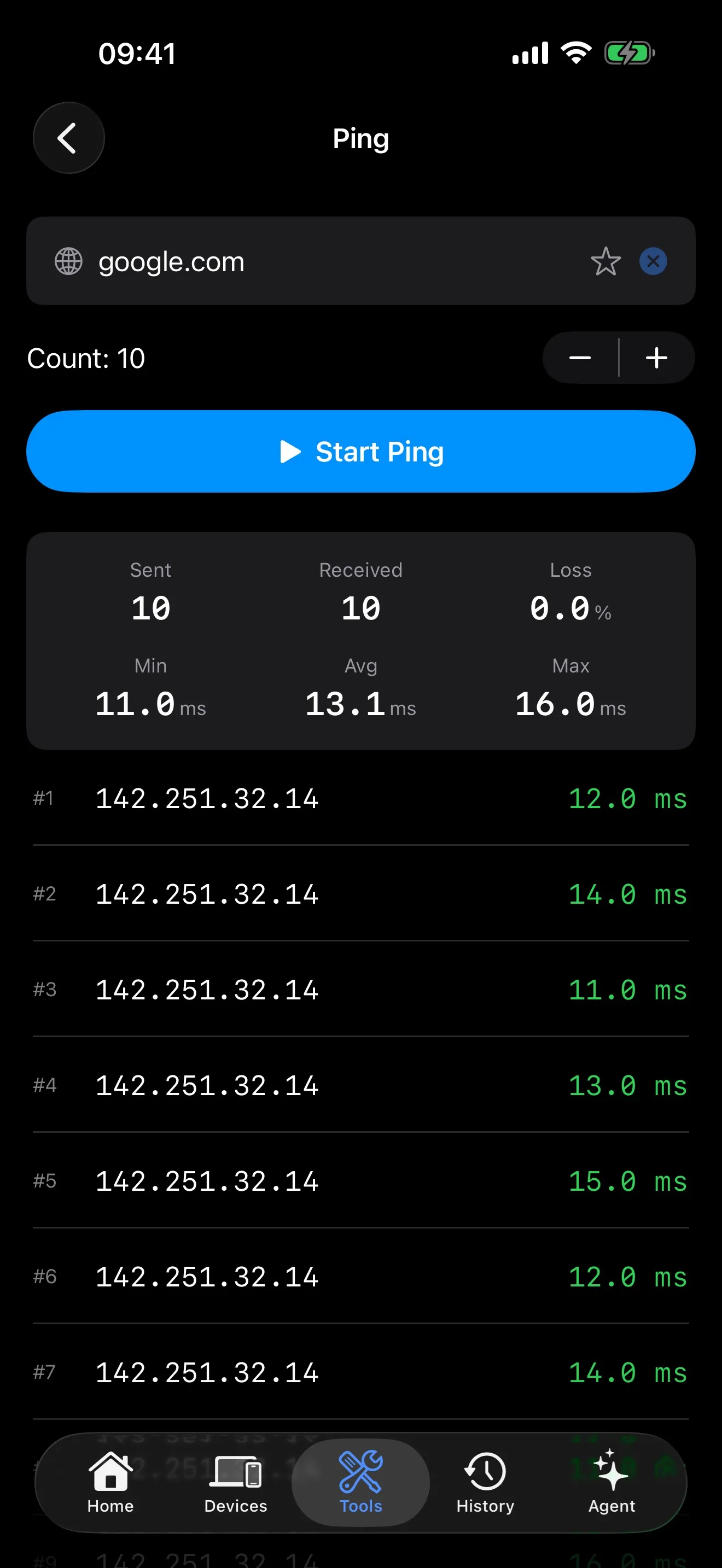Select result #7 showing 14.0 ms
This screenshot has height=1568, width=722.
[x=360, y=1372]
